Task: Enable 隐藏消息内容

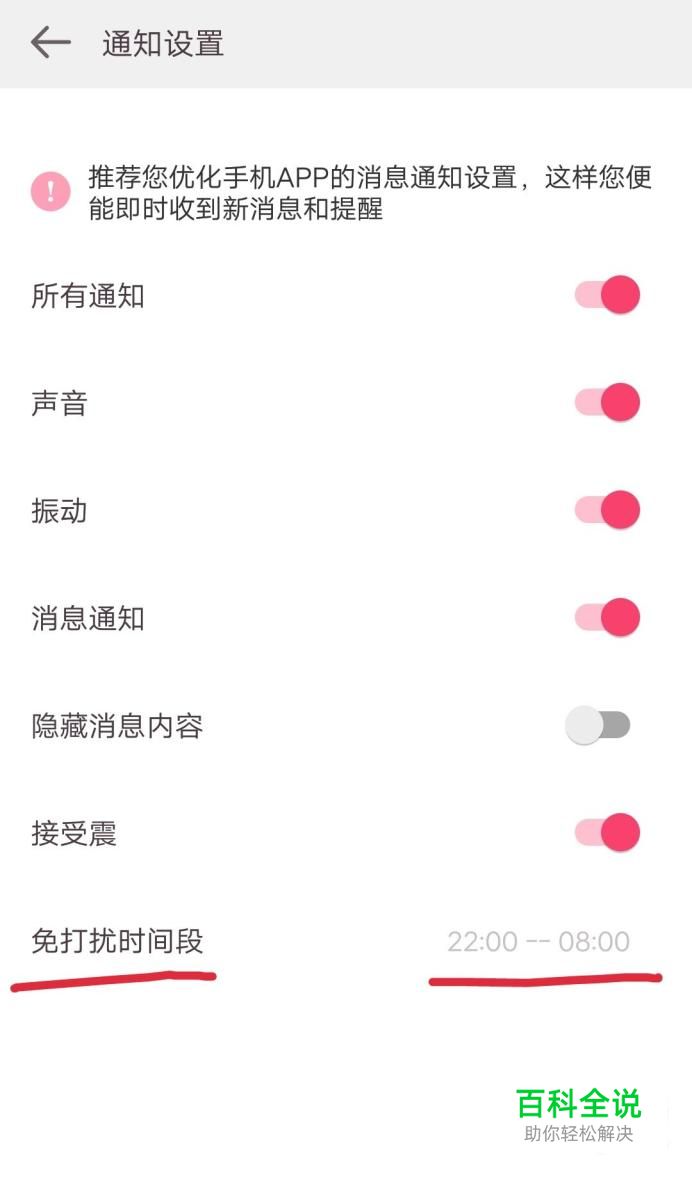Action: (598, 725)
